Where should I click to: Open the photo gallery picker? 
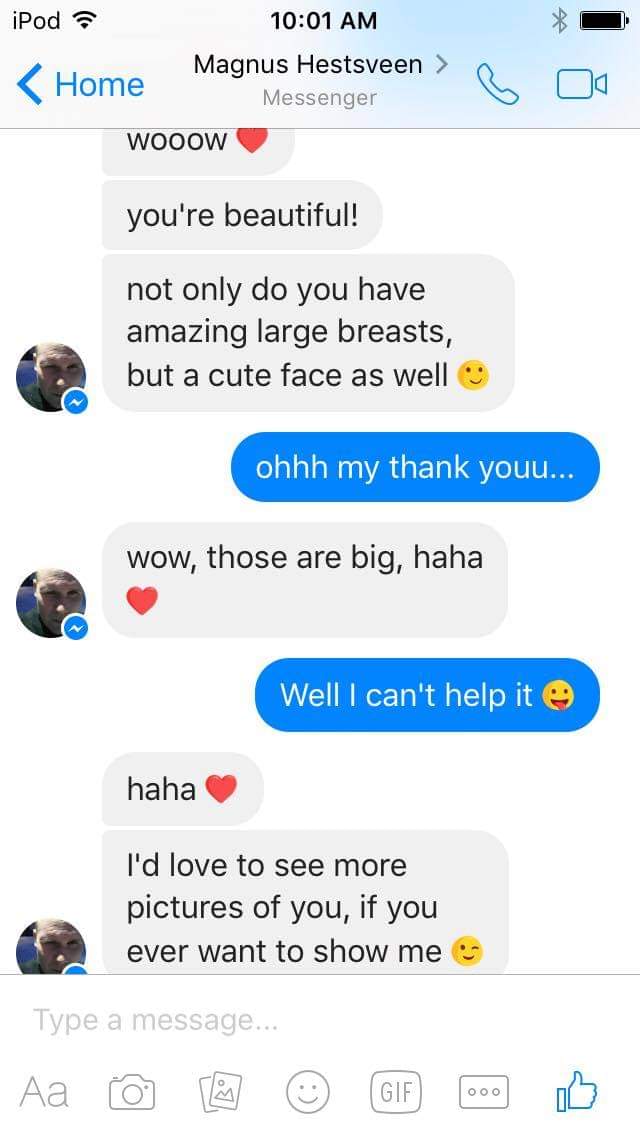[221, 1092]
